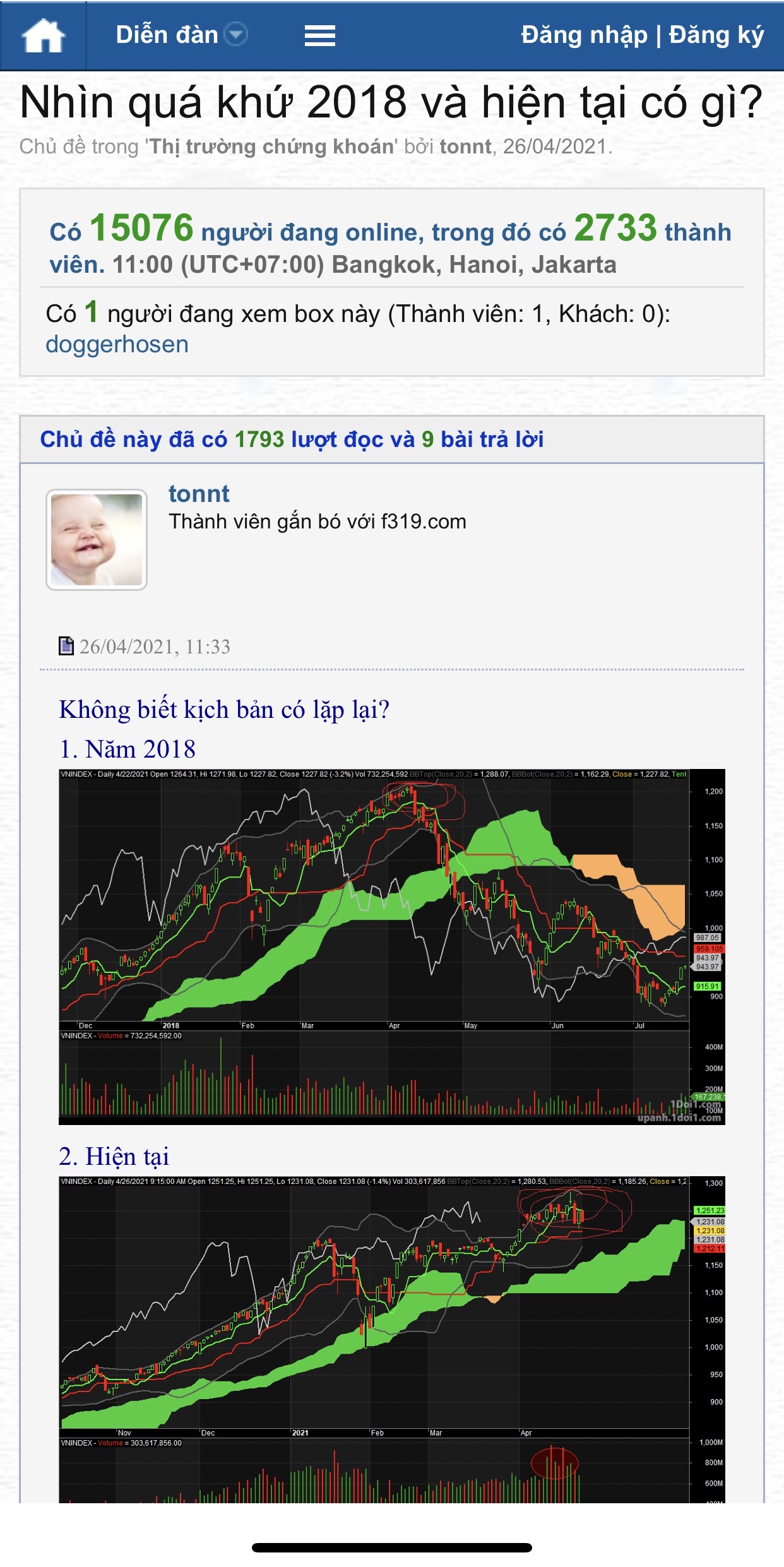The width and height of the screenshot is (784, 1567).
Task: Open the hamburger menu
Action: [x=319, y=35]
